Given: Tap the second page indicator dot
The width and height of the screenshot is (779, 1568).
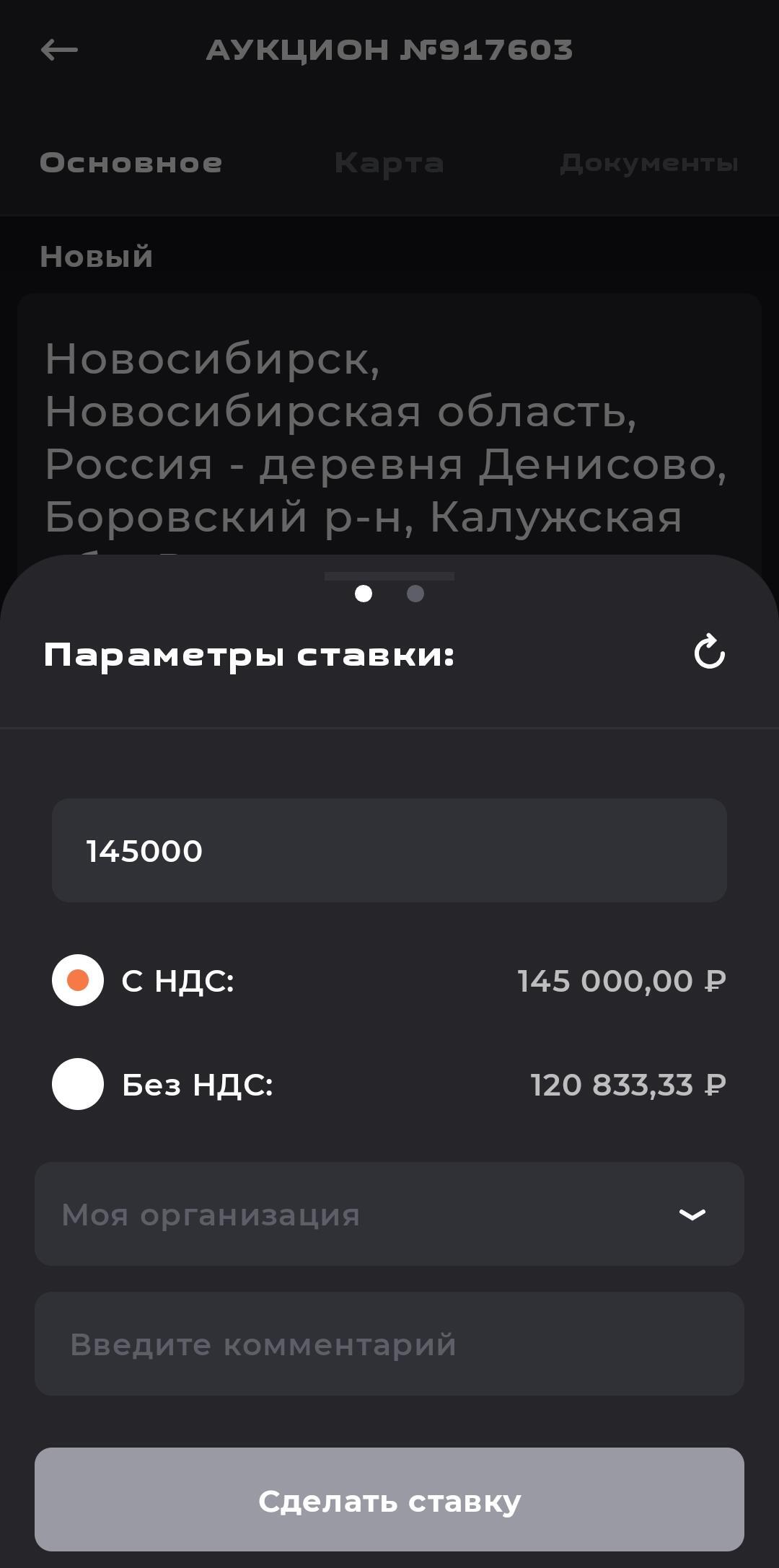Looking at the screenshot, I should pos(415,594).
